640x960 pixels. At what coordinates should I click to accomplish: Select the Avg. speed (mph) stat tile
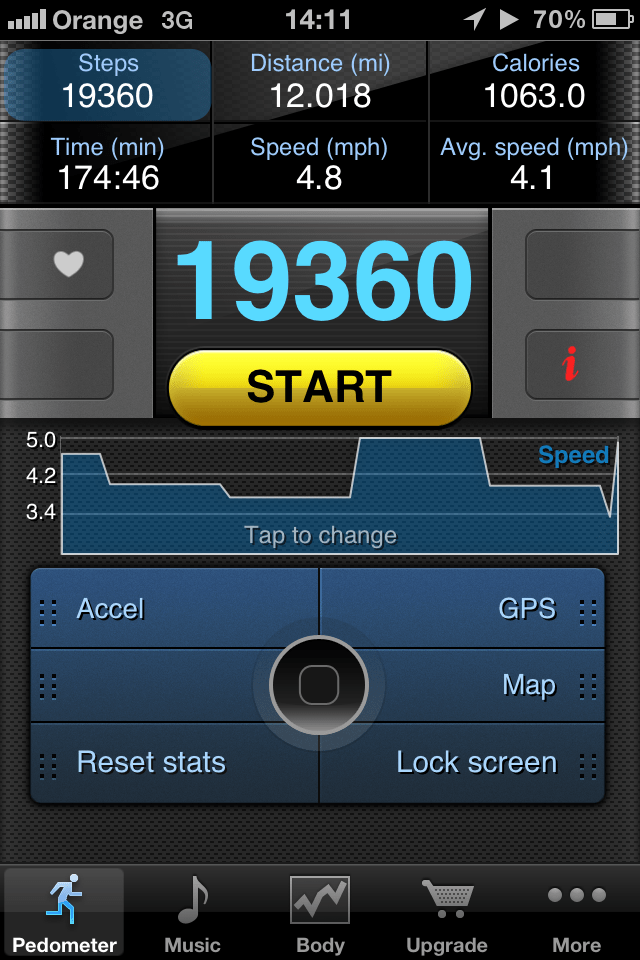[534, 164]
